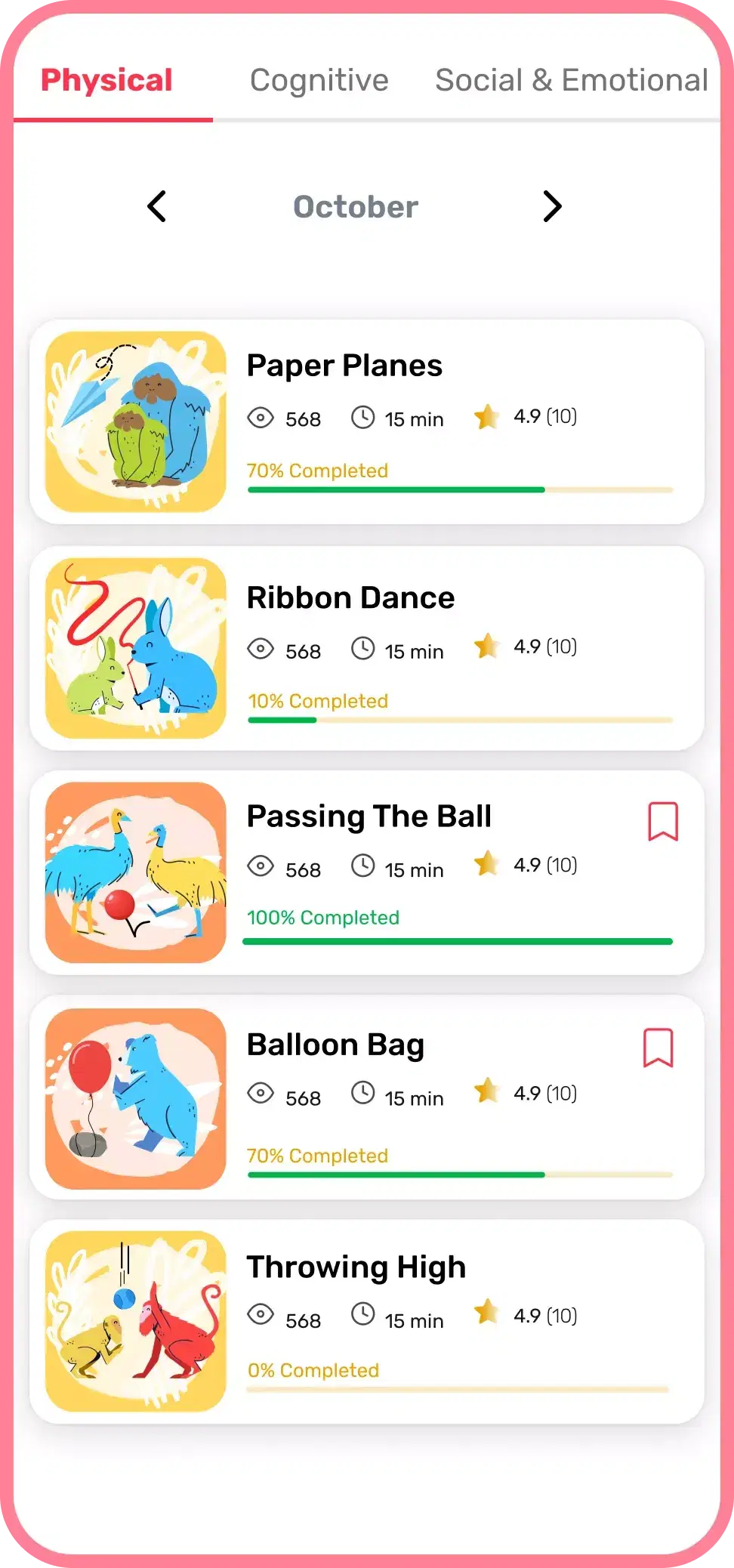
Task: Switch to the Social & Emotional tab
Action: pos(571,81)
